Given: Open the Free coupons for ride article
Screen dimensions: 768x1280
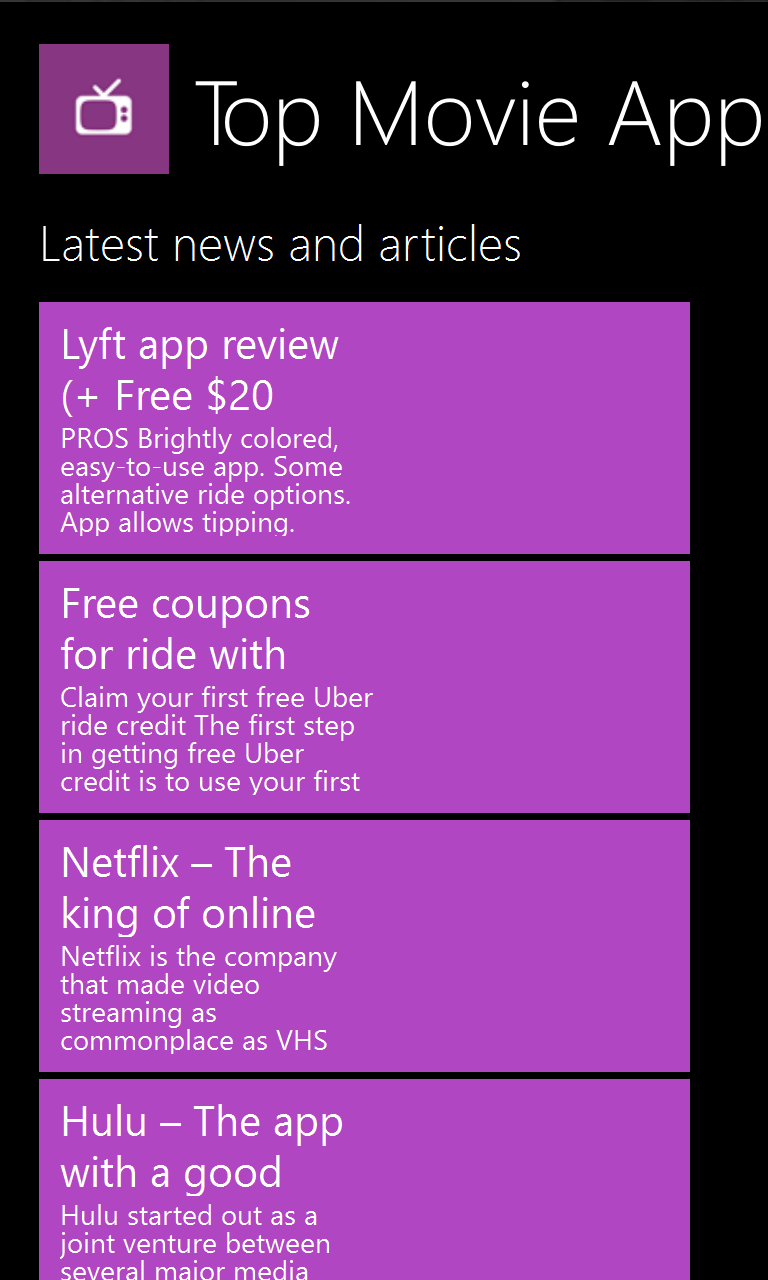Looking at the screenshot, I should (x=364, y=687).
